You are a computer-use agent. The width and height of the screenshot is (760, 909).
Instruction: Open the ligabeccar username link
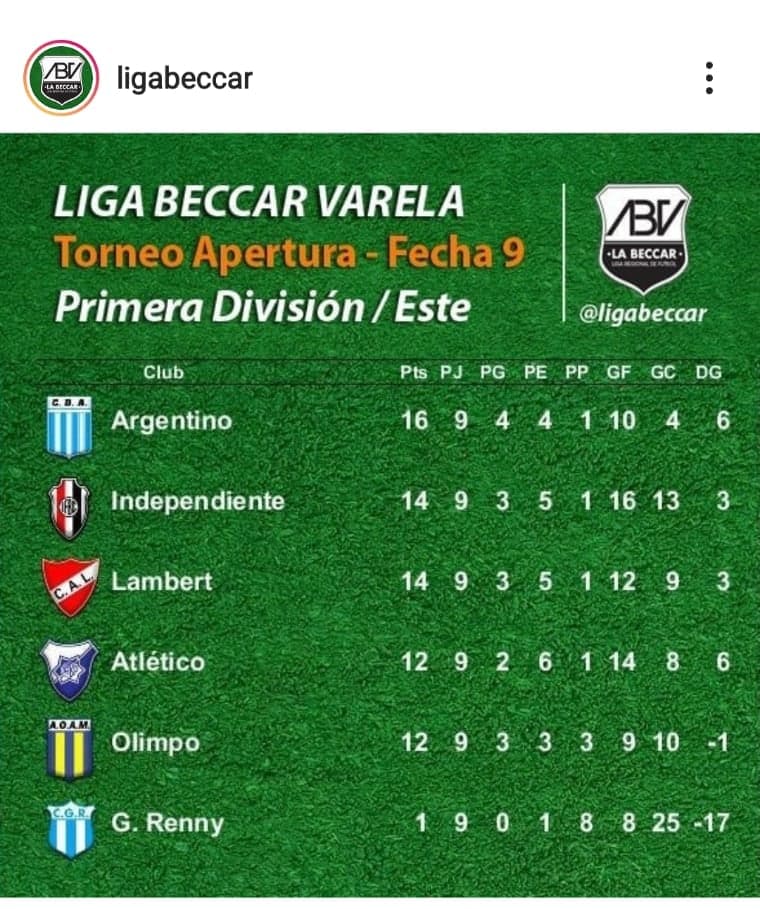coord(185,78)
